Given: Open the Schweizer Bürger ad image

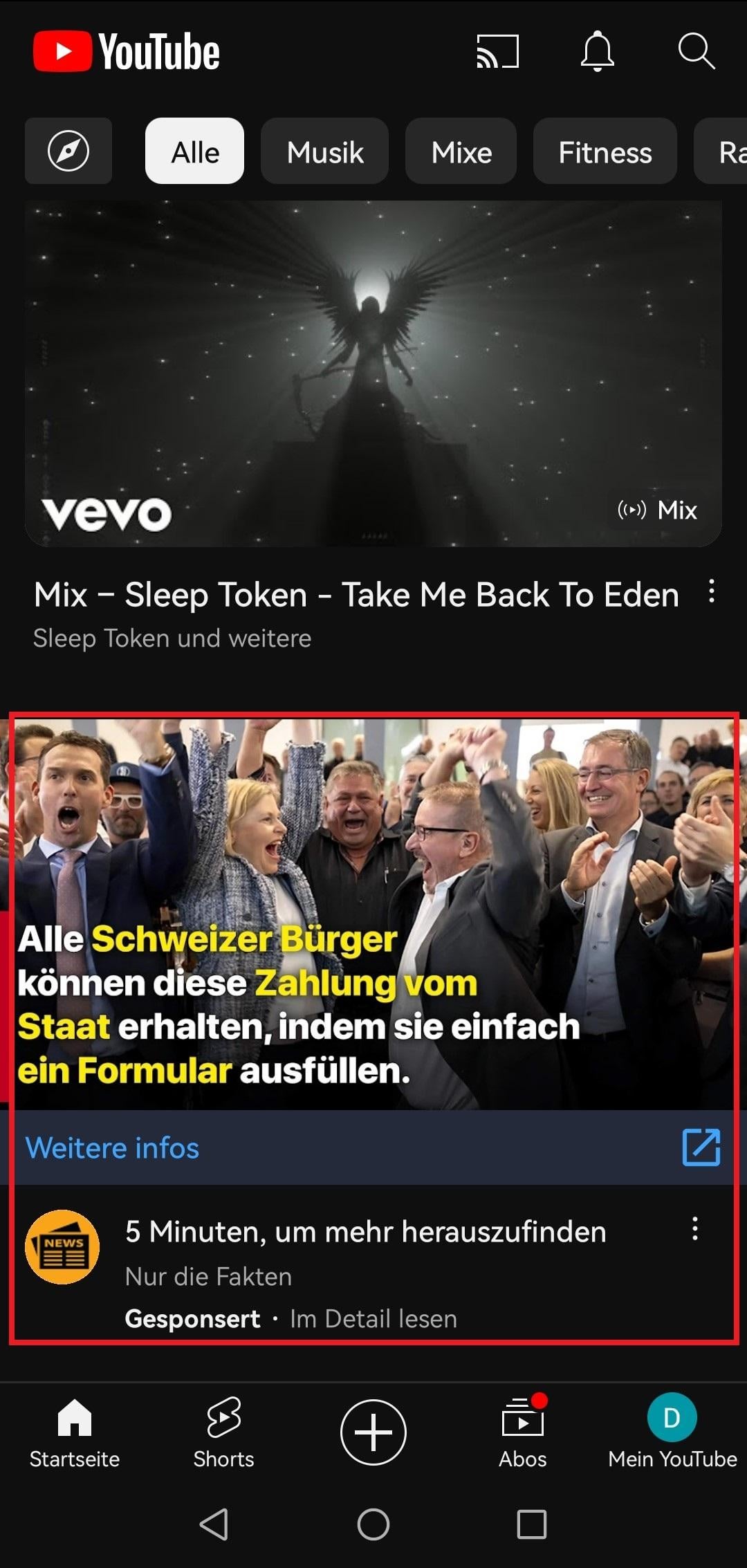Looking at the screenshot, I should (373, 914).
